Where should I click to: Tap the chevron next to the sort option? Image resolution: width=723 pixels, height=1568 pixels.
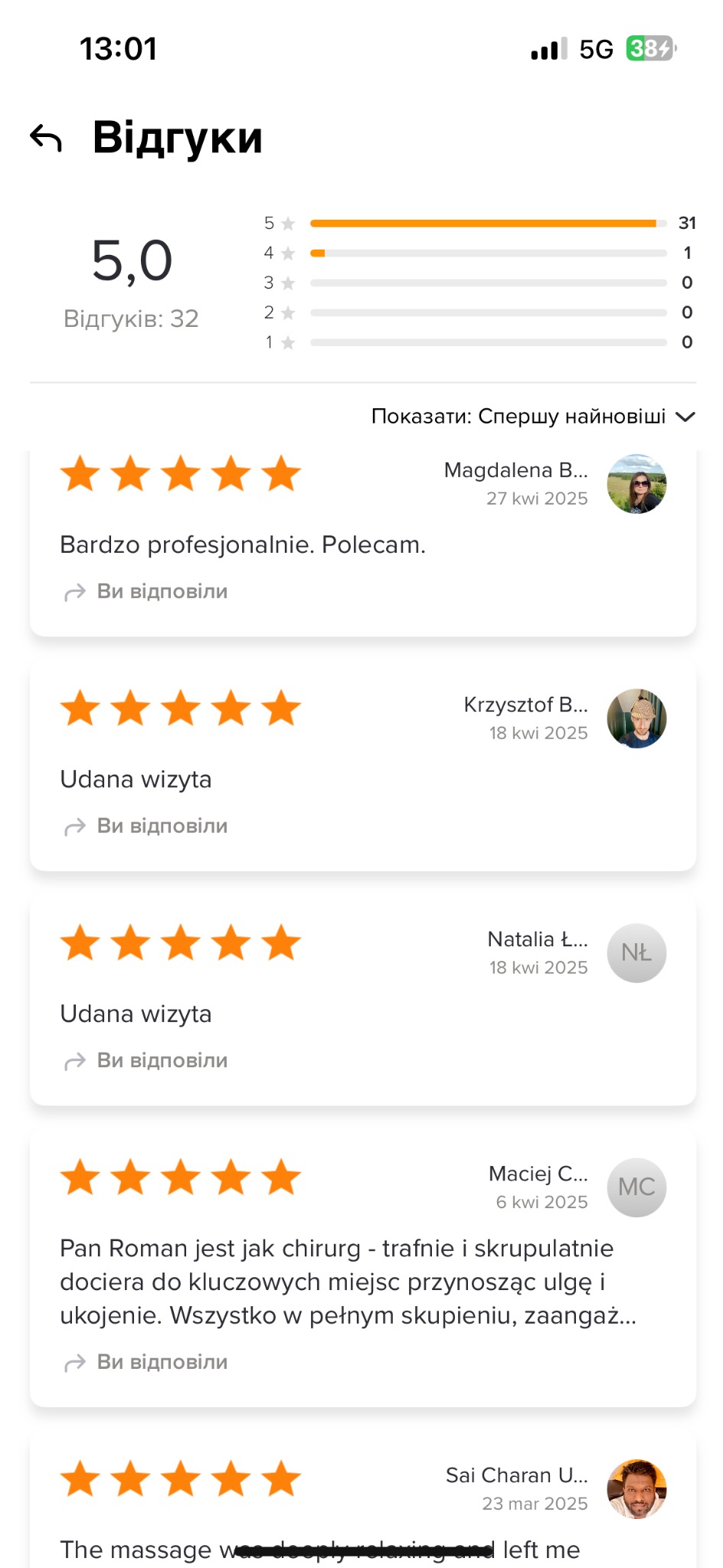tap(685, 416)
